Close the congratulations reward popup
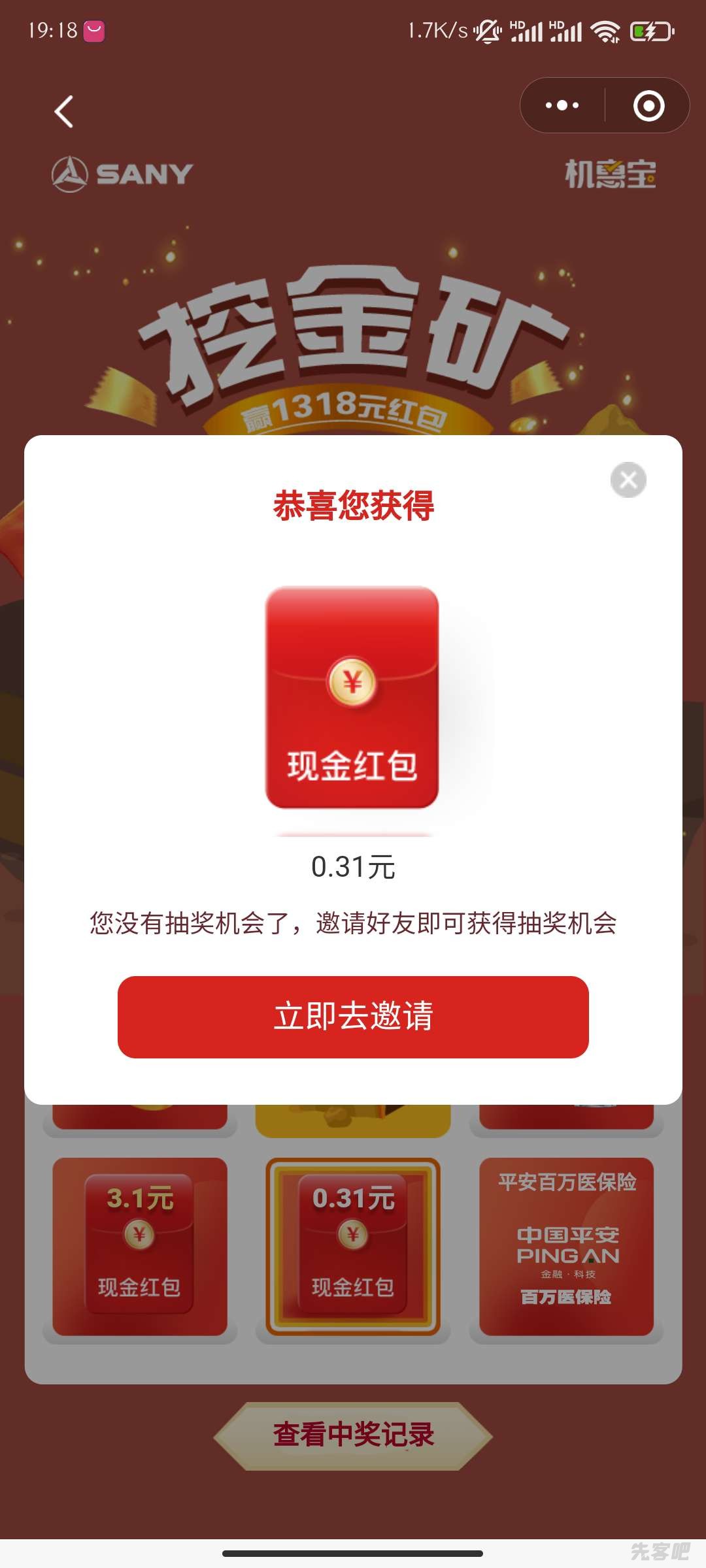Image resolution: width=706 pixels, height=1568 pixels. pyautogui.click(x=628, y=480)
